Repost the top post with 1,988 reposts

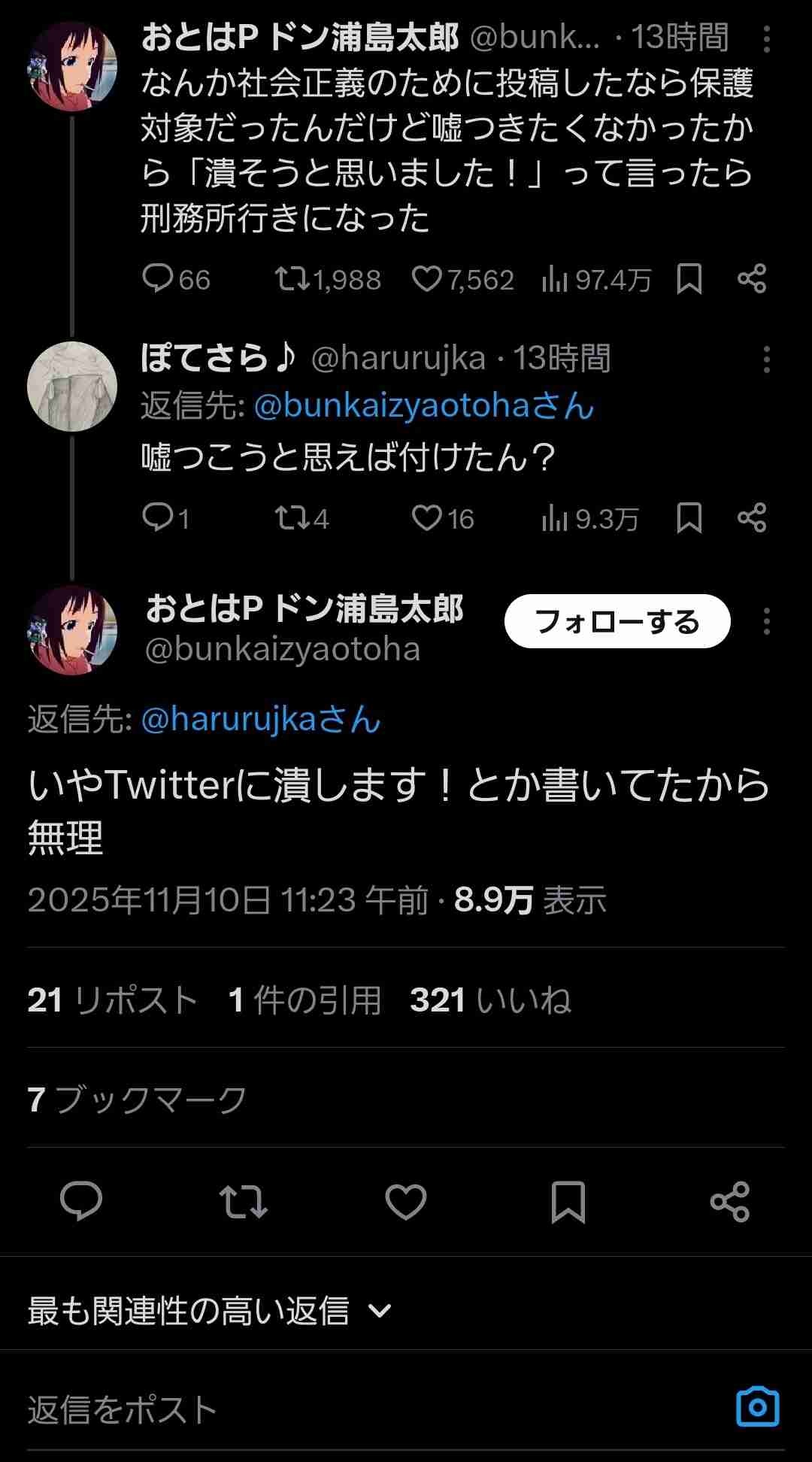[292, 280]
